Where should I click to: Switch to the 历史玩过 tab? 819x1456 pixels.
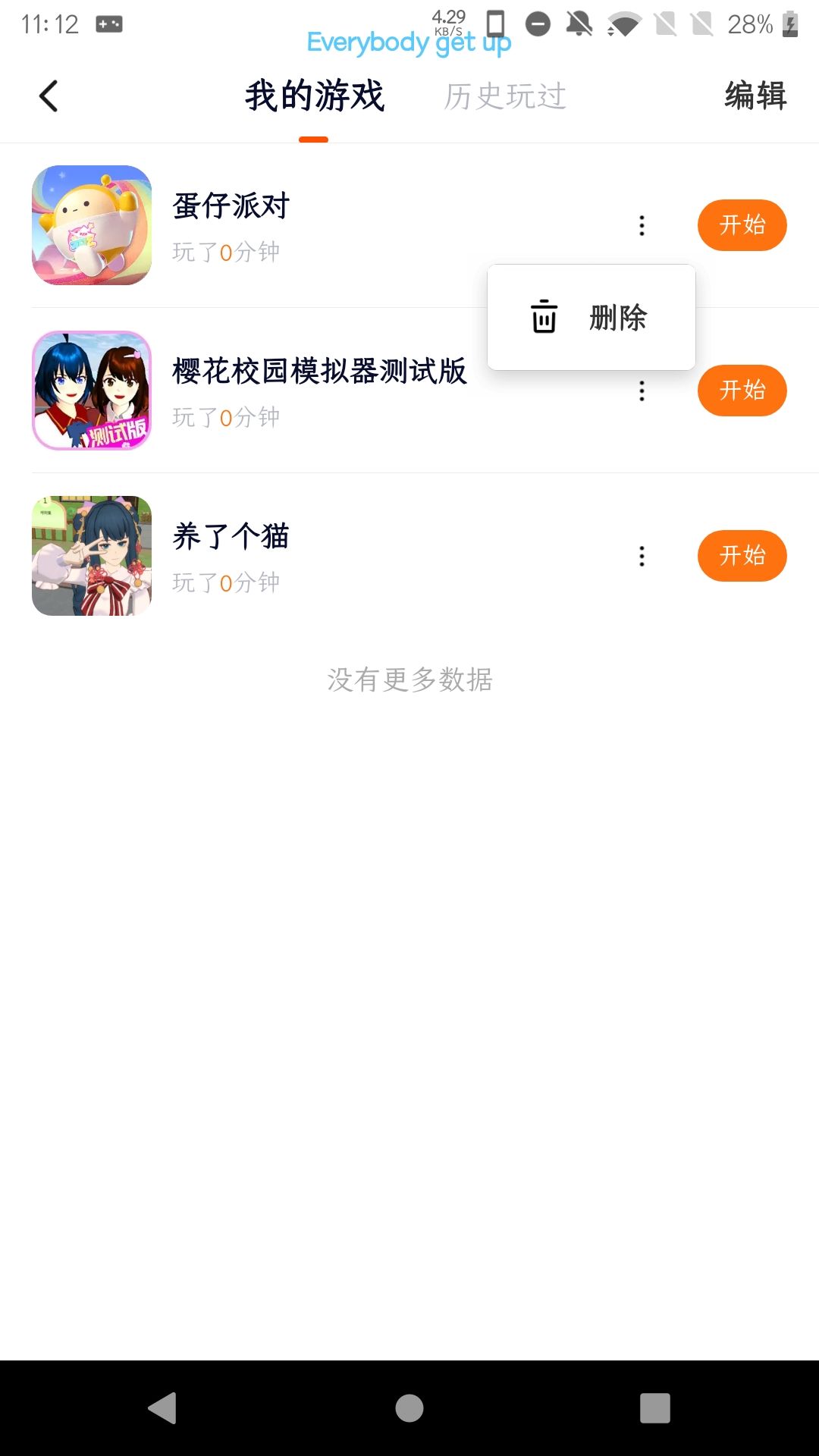tap(505, 96)
